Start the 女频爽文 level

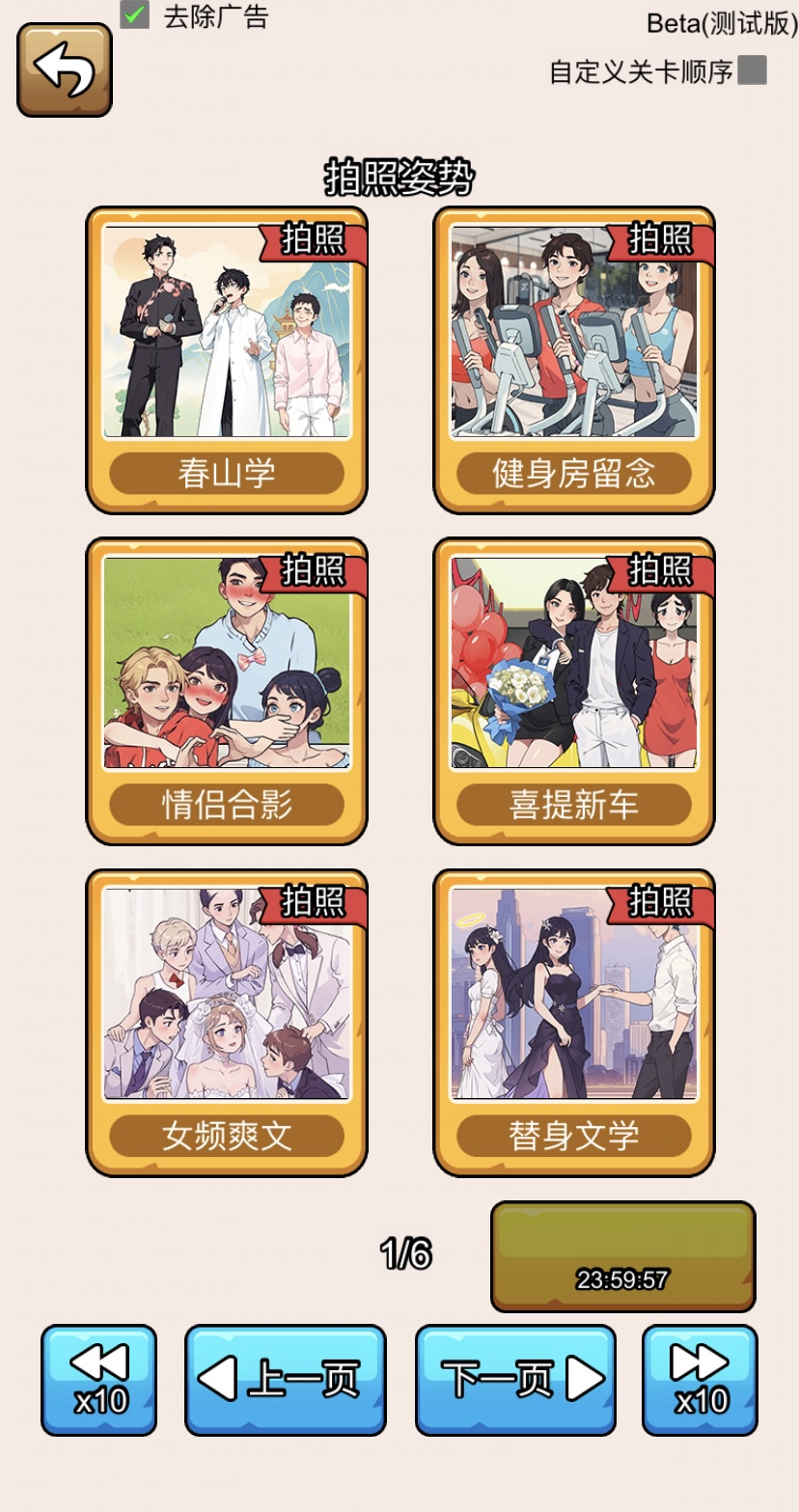(227, 1022)
